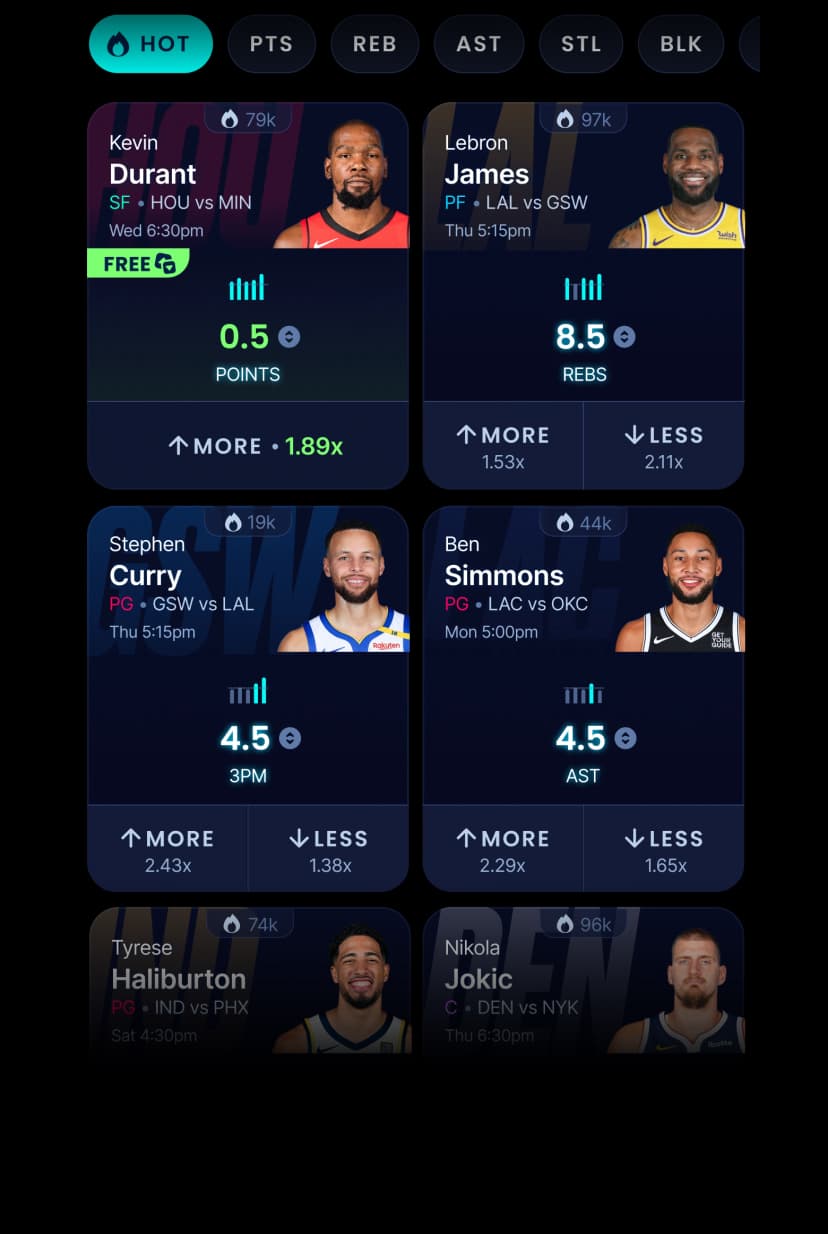Pick LESS on Stephen Curry 3PM
This screenshot has width=828, height=1234.
tap(328, 849)
